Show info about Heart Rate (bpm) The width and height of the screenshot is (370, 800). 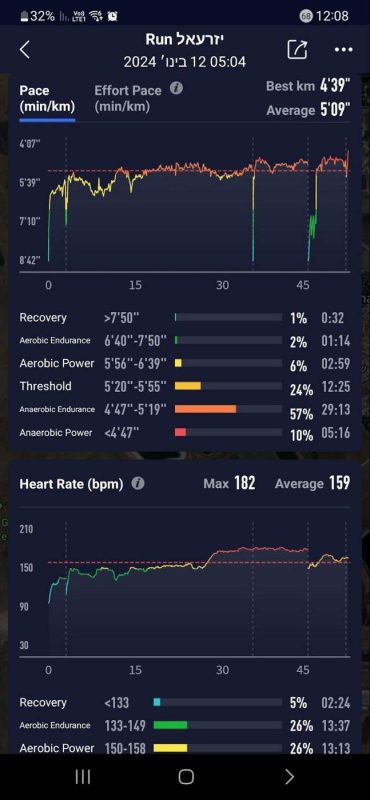pos(138,484)
